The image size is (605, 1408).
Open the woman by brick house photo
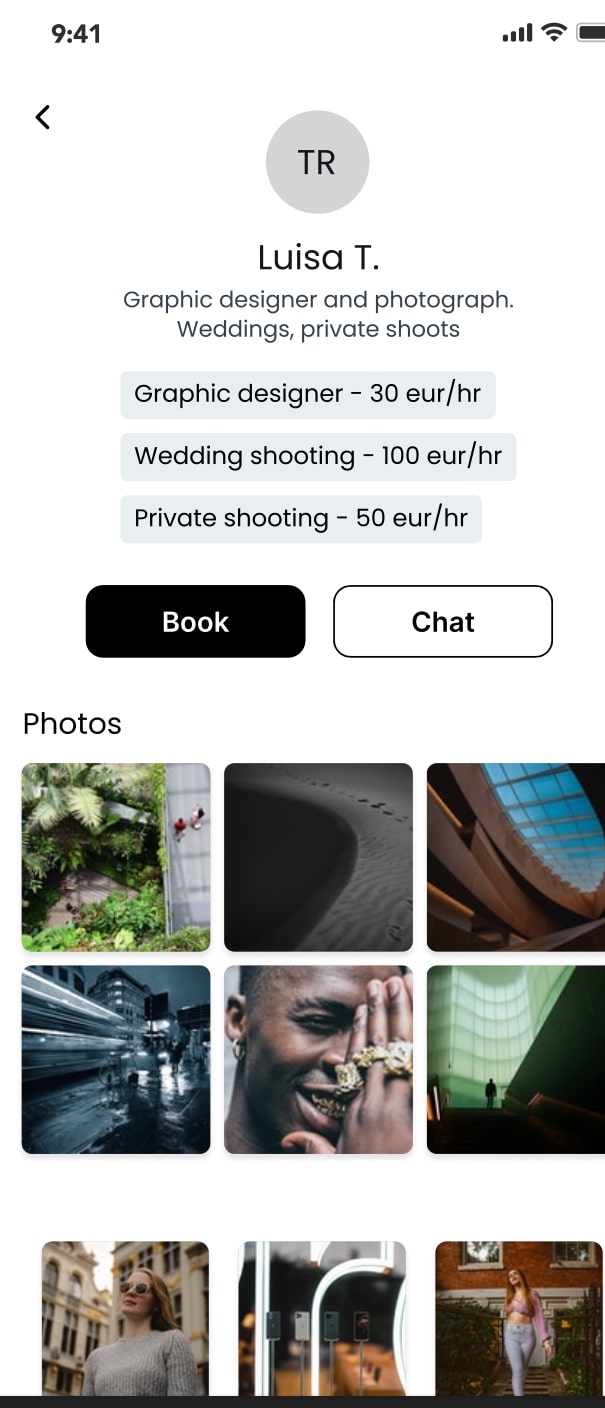[519, 1318]
